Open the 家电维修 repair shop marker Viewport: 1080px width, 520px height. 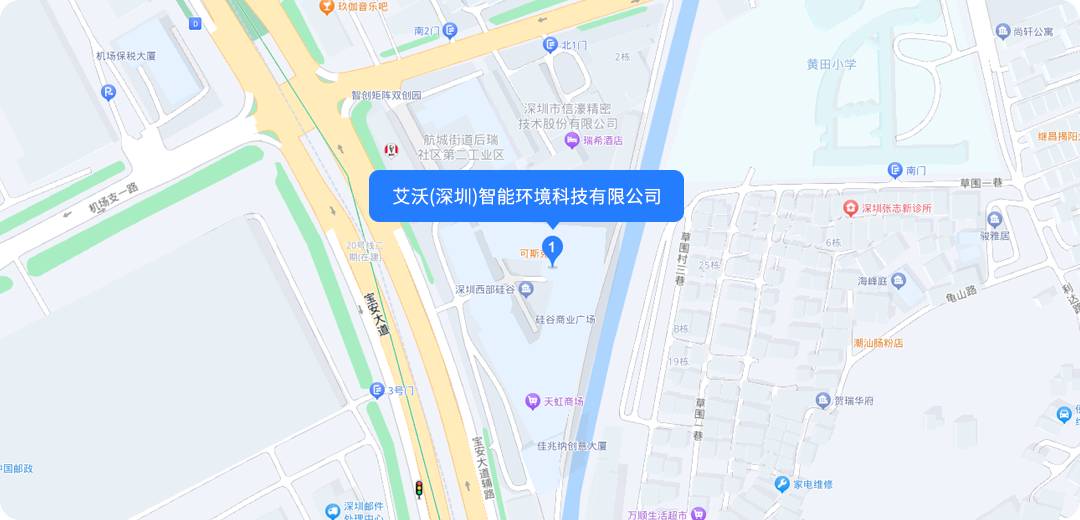(782, 484)
